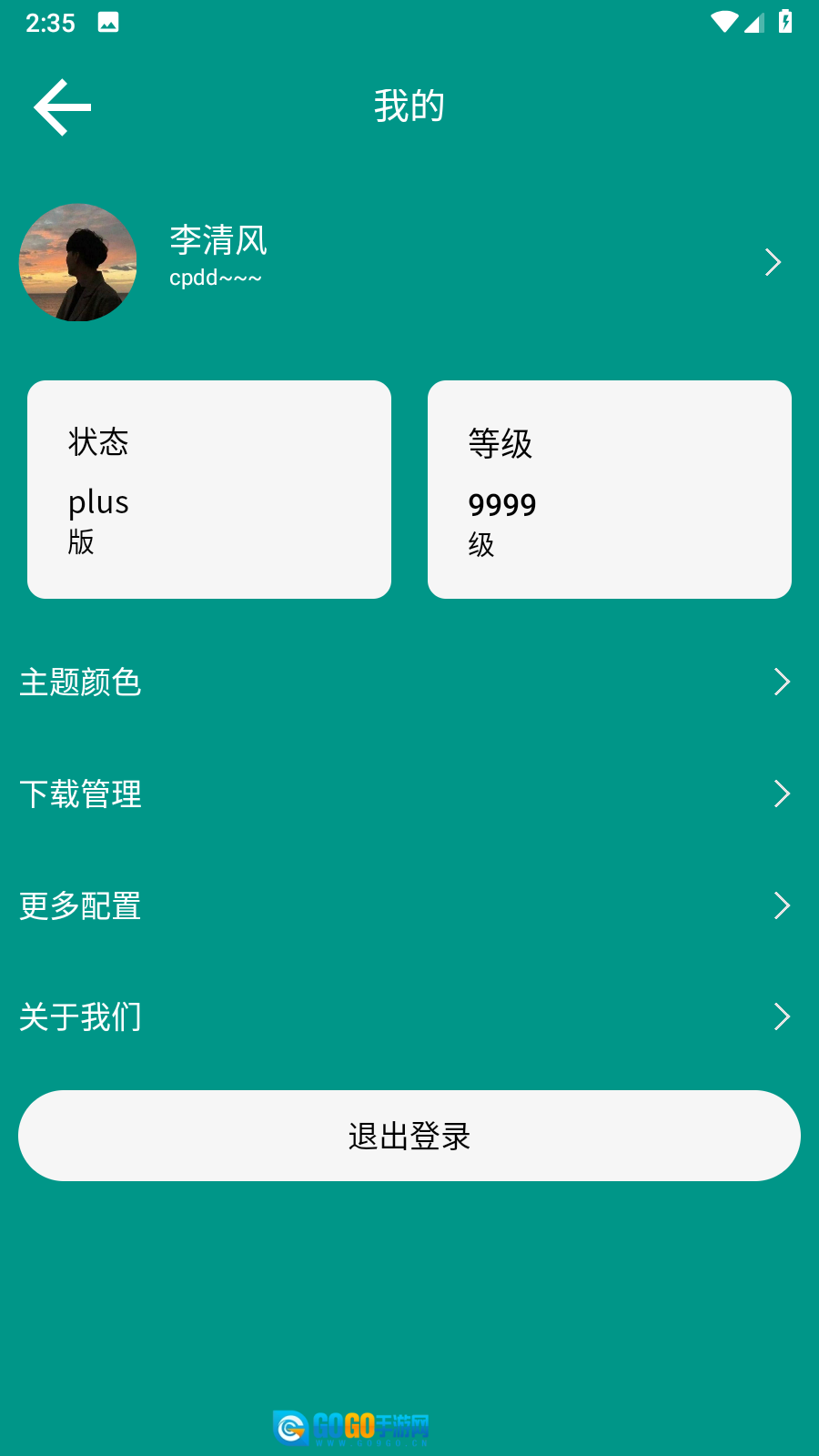Select the 主题颜色 theme color option

[x=80, y=683]
